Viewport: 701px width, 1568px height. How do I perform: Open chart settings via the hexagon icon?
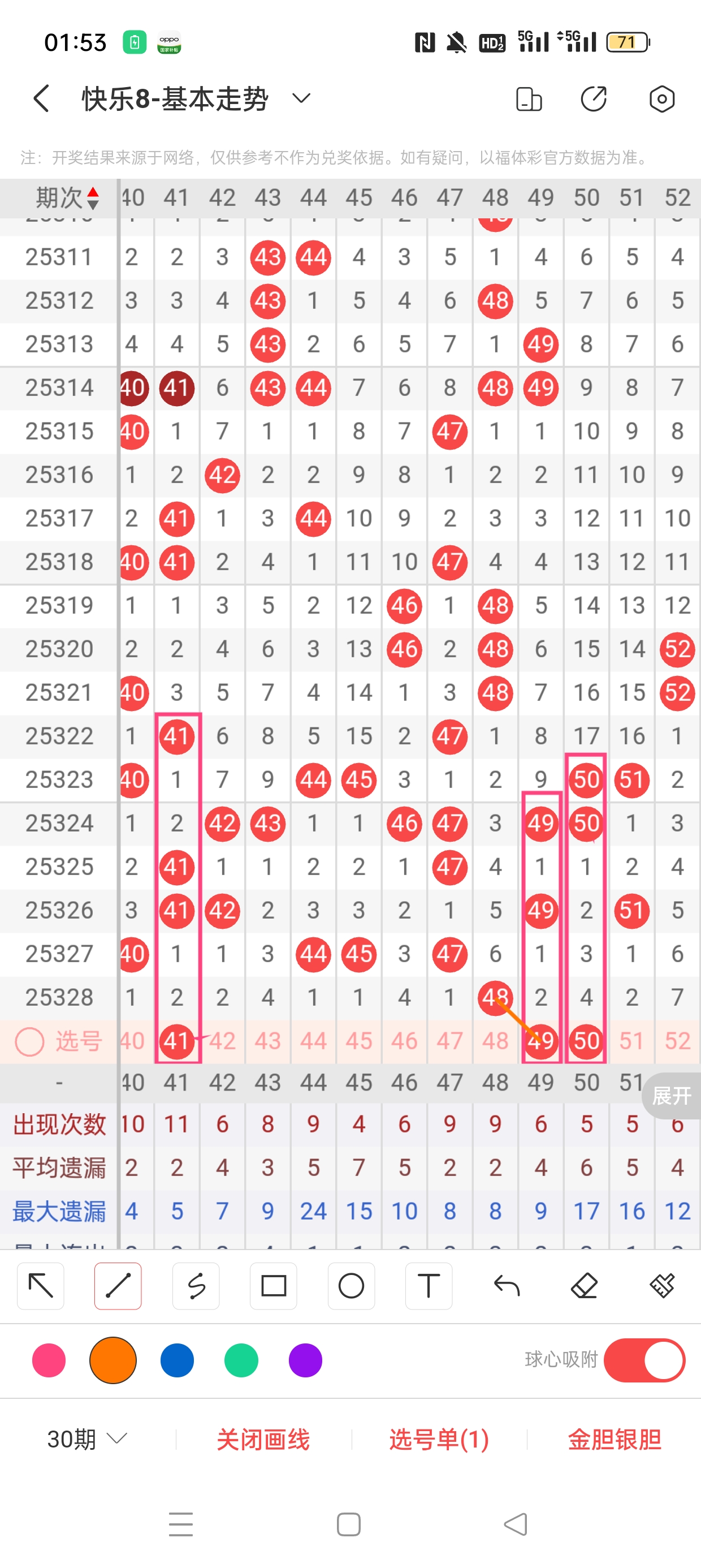[x=661, y=99]
